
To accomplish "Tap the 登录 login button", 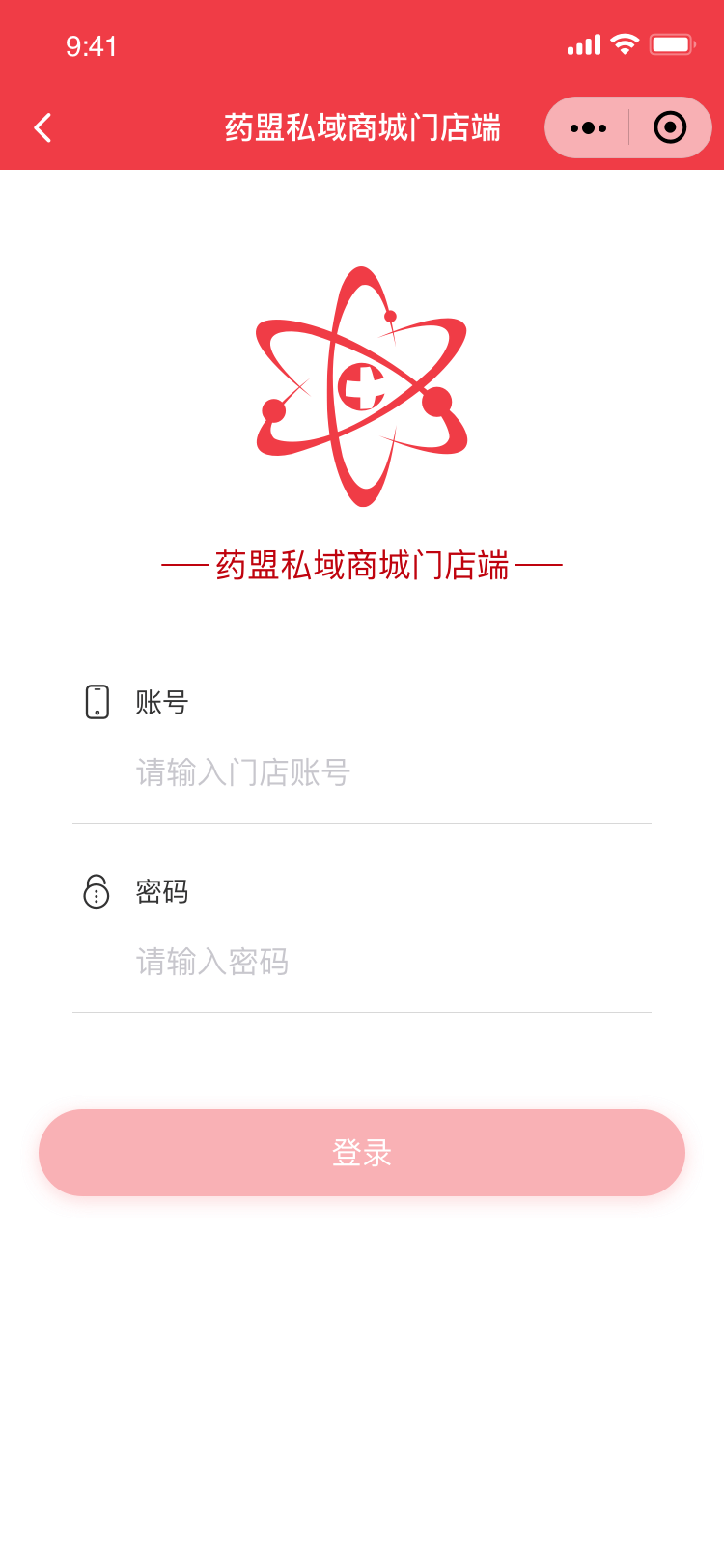I will pos(362,1153).
